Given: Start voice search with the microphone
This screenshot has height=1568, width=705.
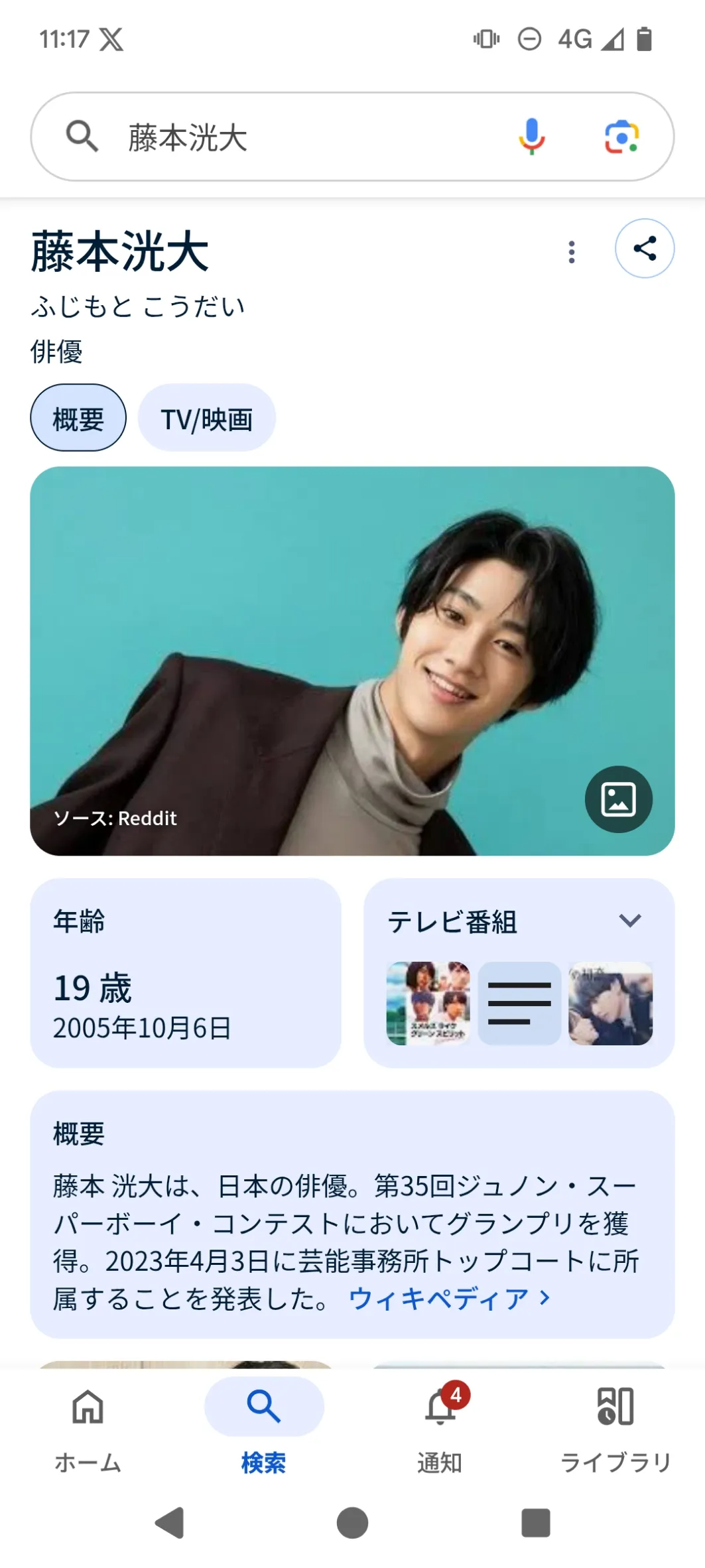Looking at the screenshot, I should [531, 137].
